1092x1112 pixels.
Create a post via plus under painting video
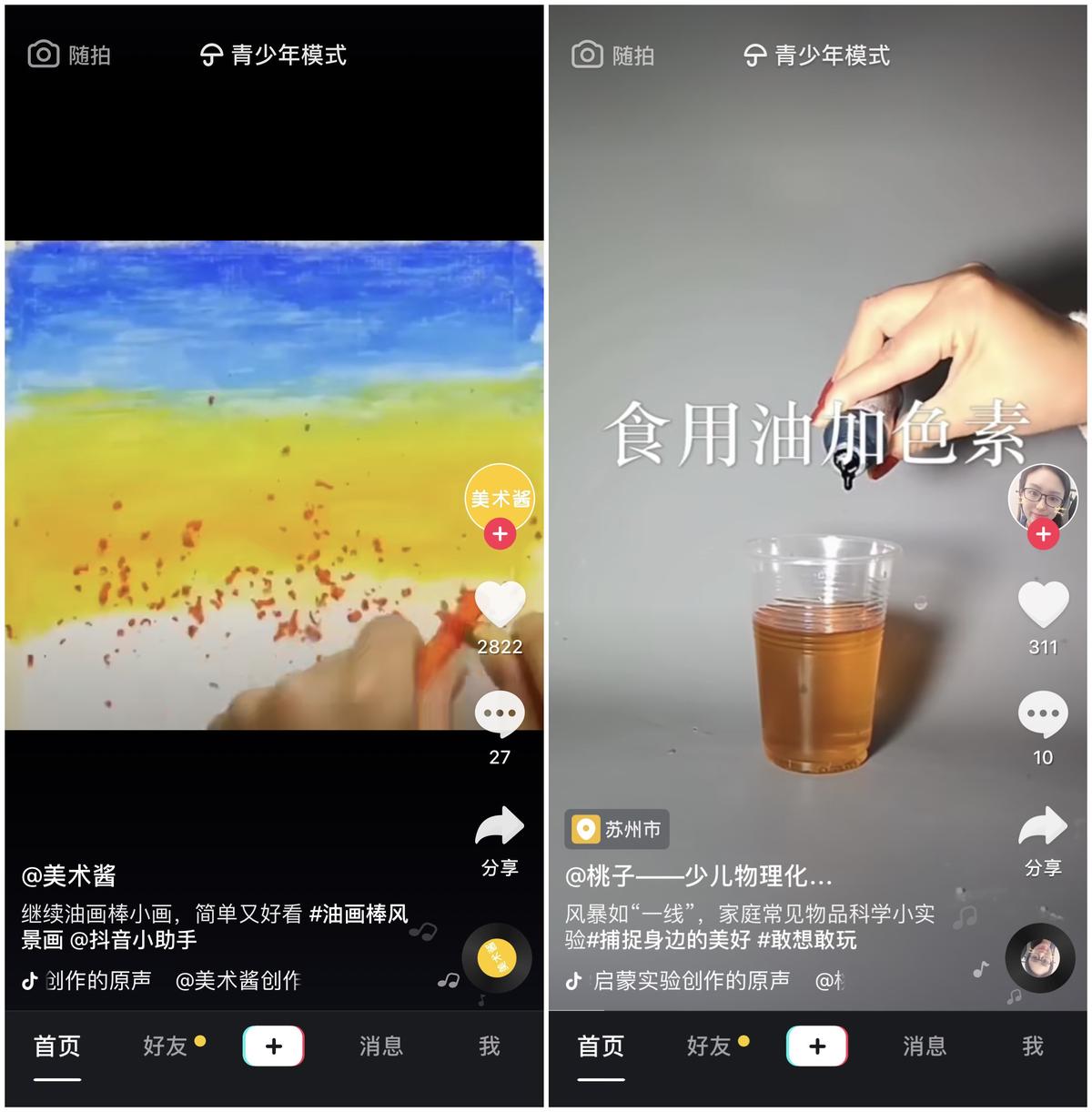point(273,1046)
